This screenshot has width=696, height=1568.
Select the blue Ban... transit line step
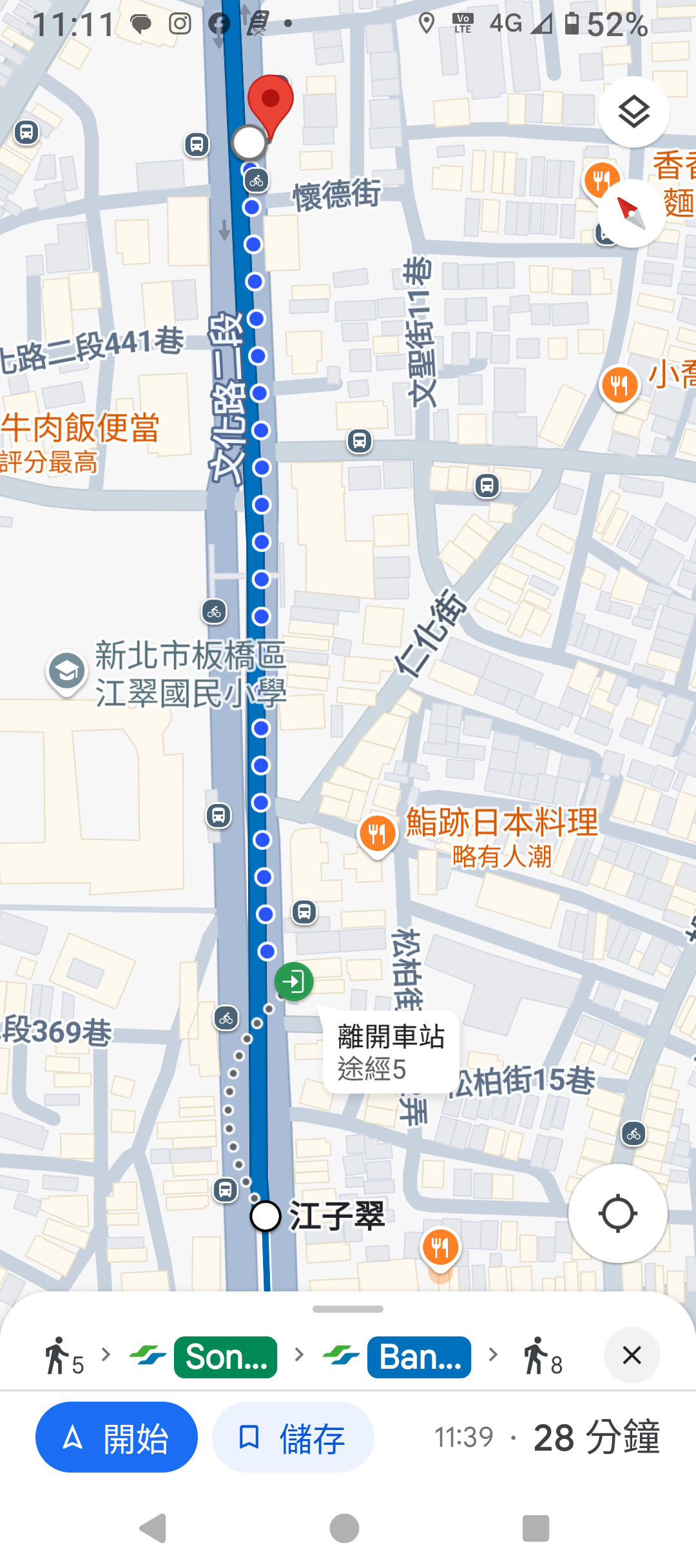[x=419, y=1357]
